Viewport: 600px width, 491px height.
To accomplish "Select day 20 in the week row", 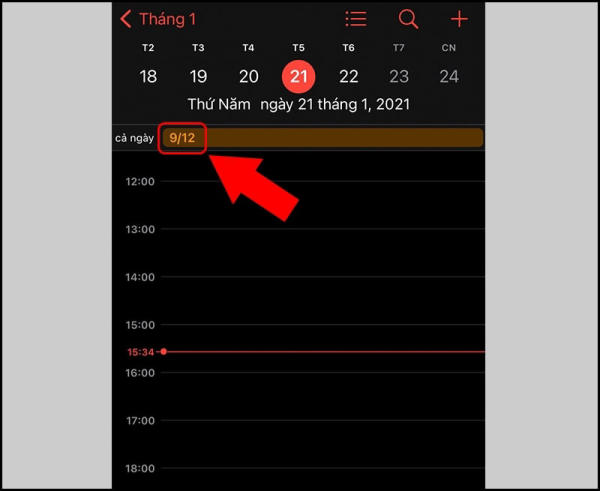I will coord(248,77).
